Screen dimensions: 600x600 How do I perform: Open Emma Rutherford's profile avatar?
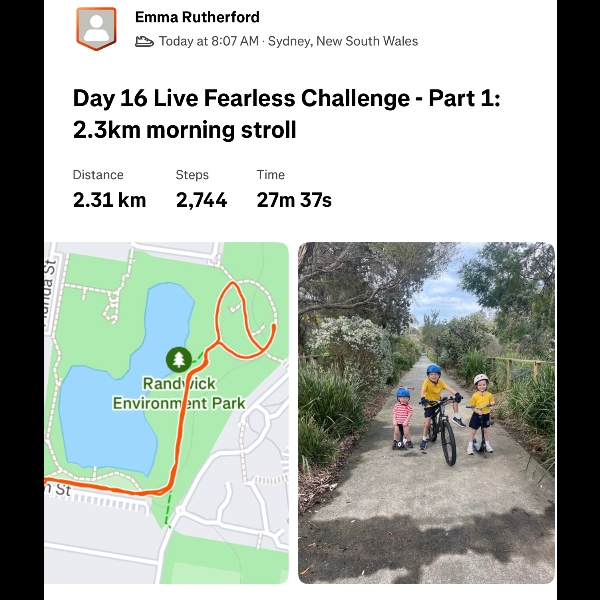[97, 29]
